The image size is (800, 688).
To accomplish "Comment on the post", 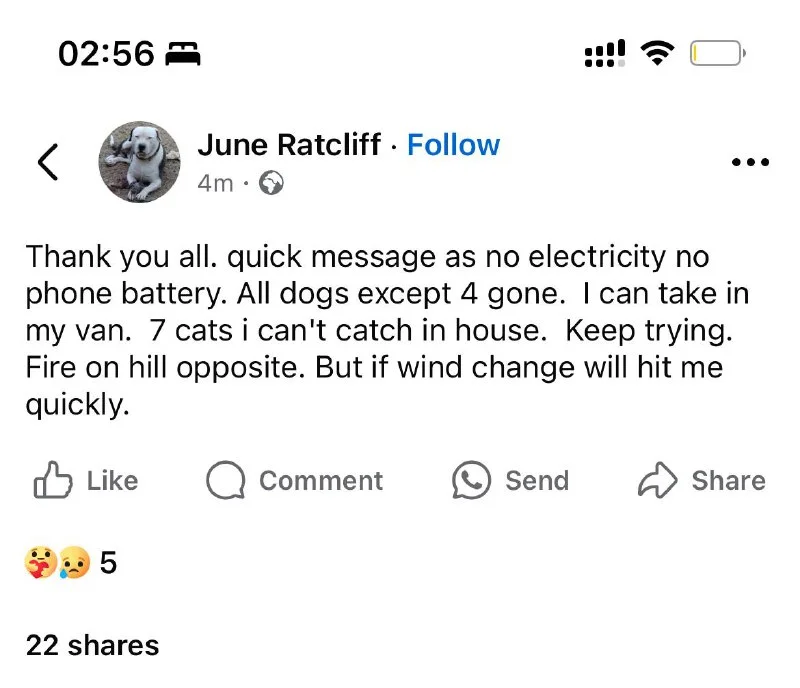I will pyautogui.click(x=295, y=481).
